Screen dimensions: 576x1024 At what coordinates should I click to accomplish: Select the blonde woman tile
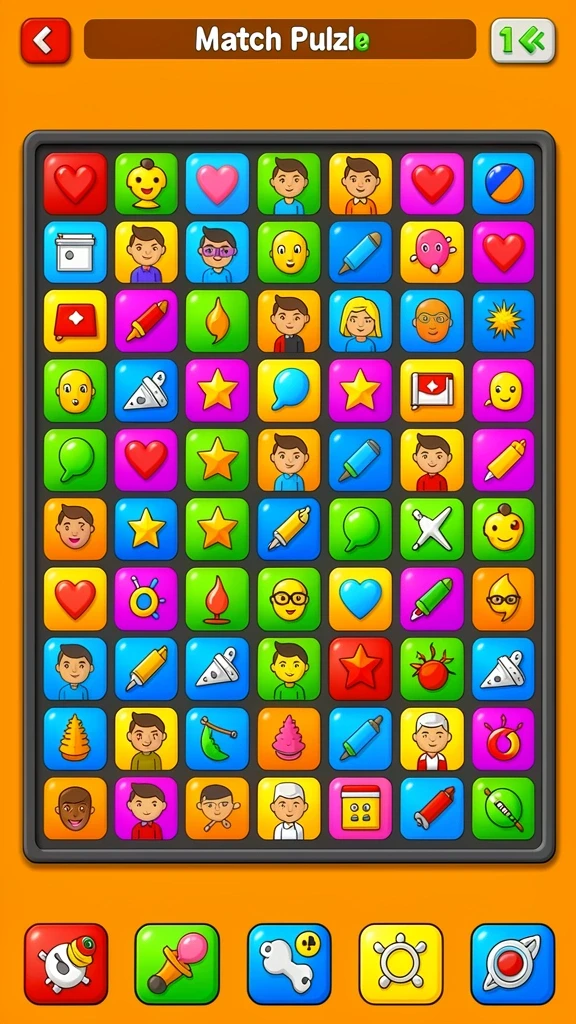360,321
